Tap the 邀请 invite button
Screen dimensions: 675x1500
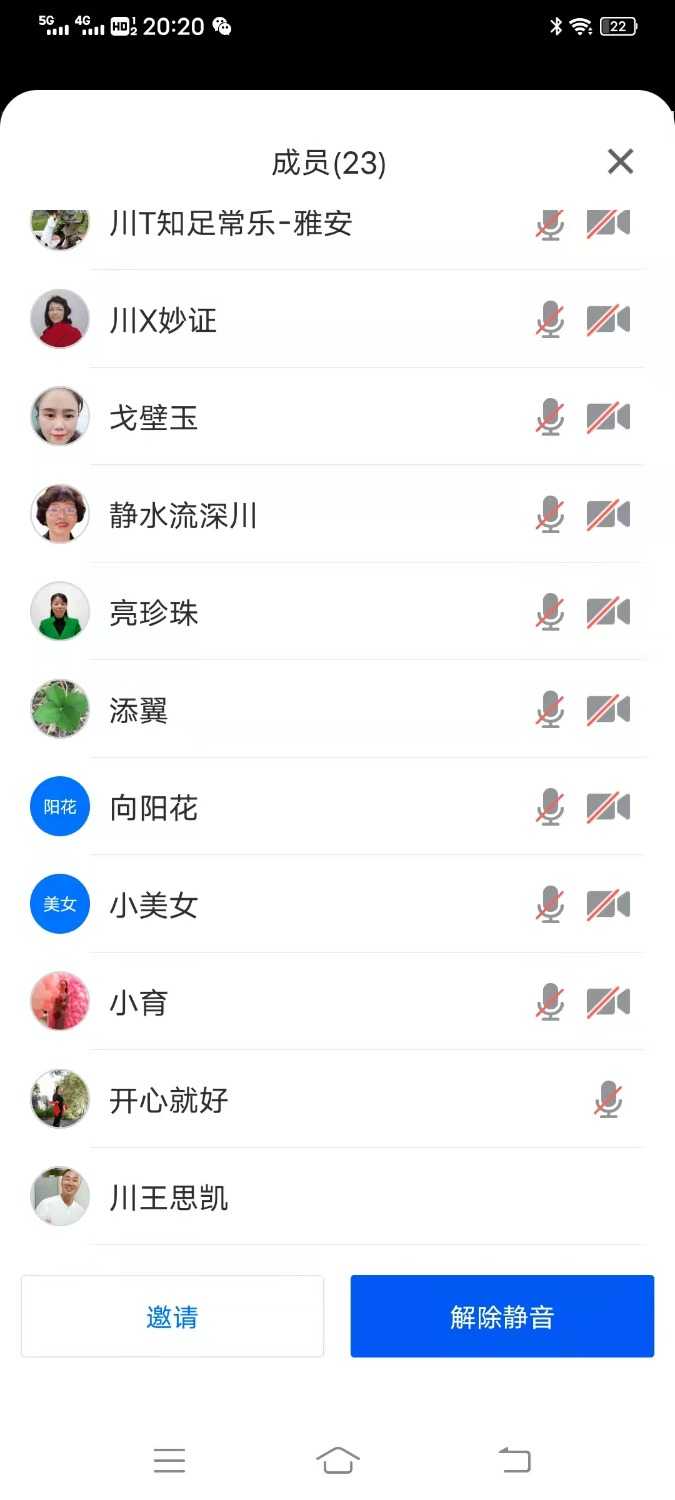172,1316
